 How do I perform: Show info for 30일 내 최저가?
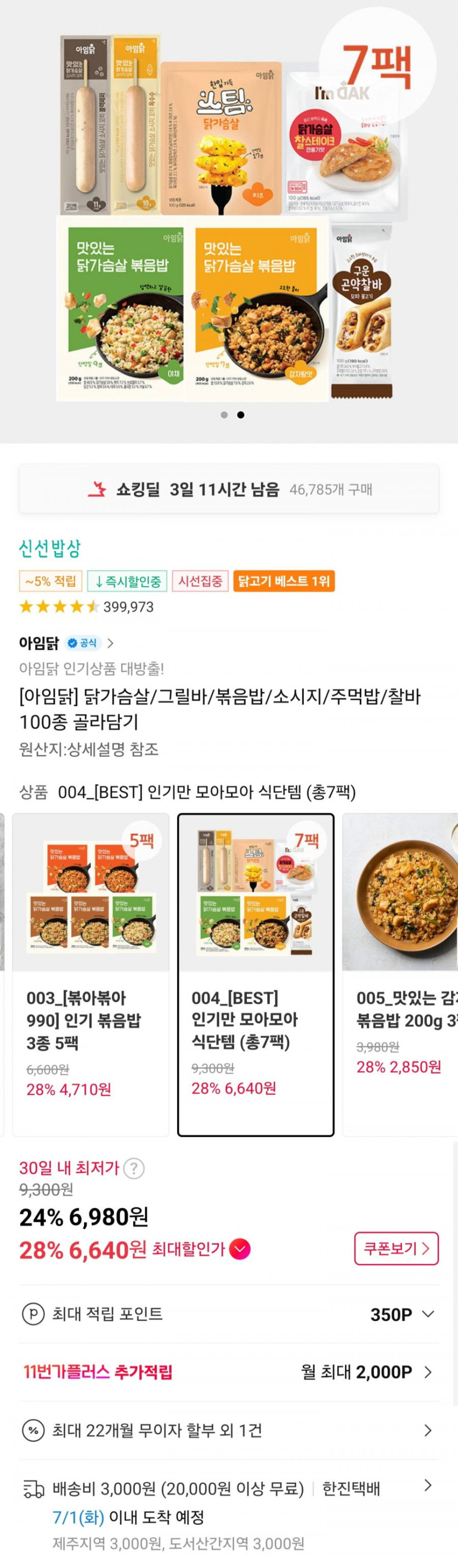134,1168
